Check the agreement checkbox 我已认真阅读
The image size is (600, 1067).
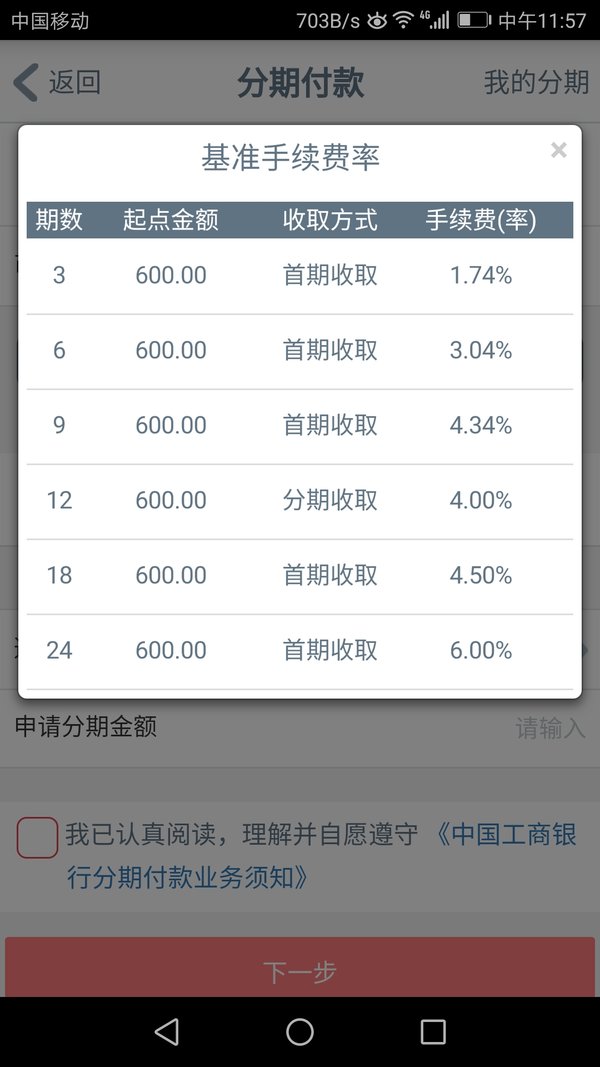click(37, 838)
